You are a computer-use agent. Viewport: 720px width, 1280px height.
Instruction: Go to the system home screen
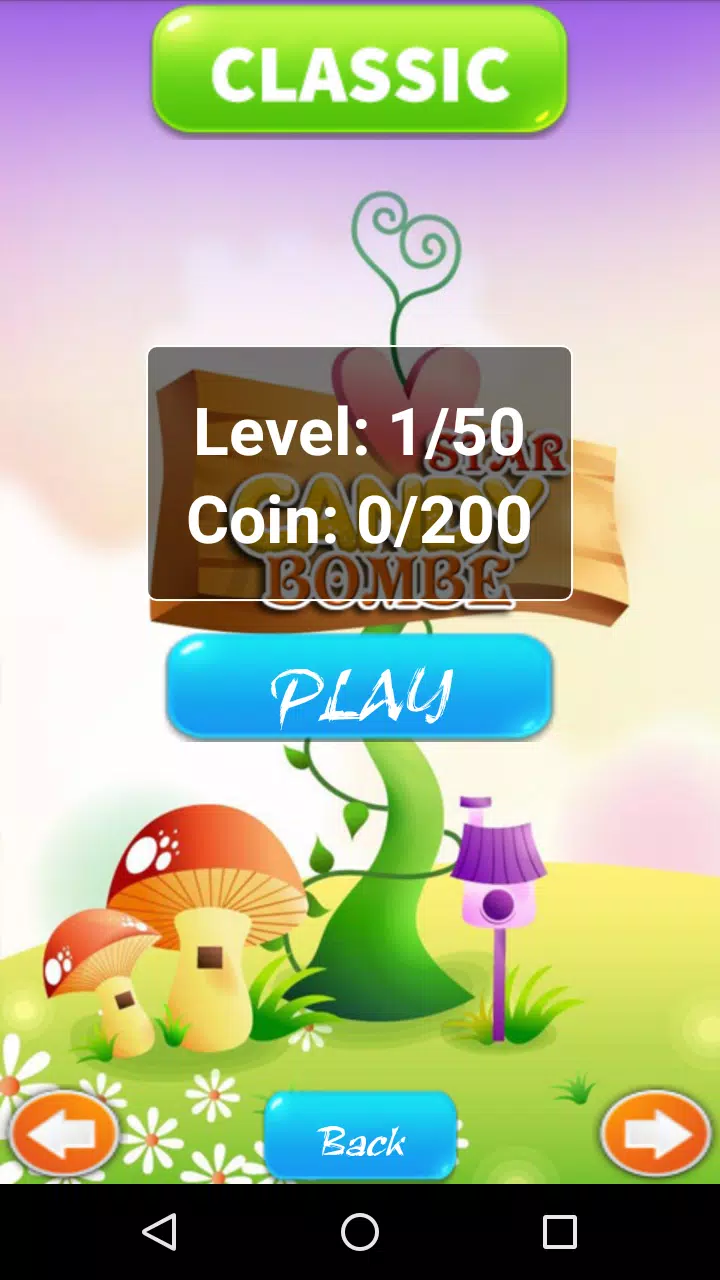tap(360, 1232)
